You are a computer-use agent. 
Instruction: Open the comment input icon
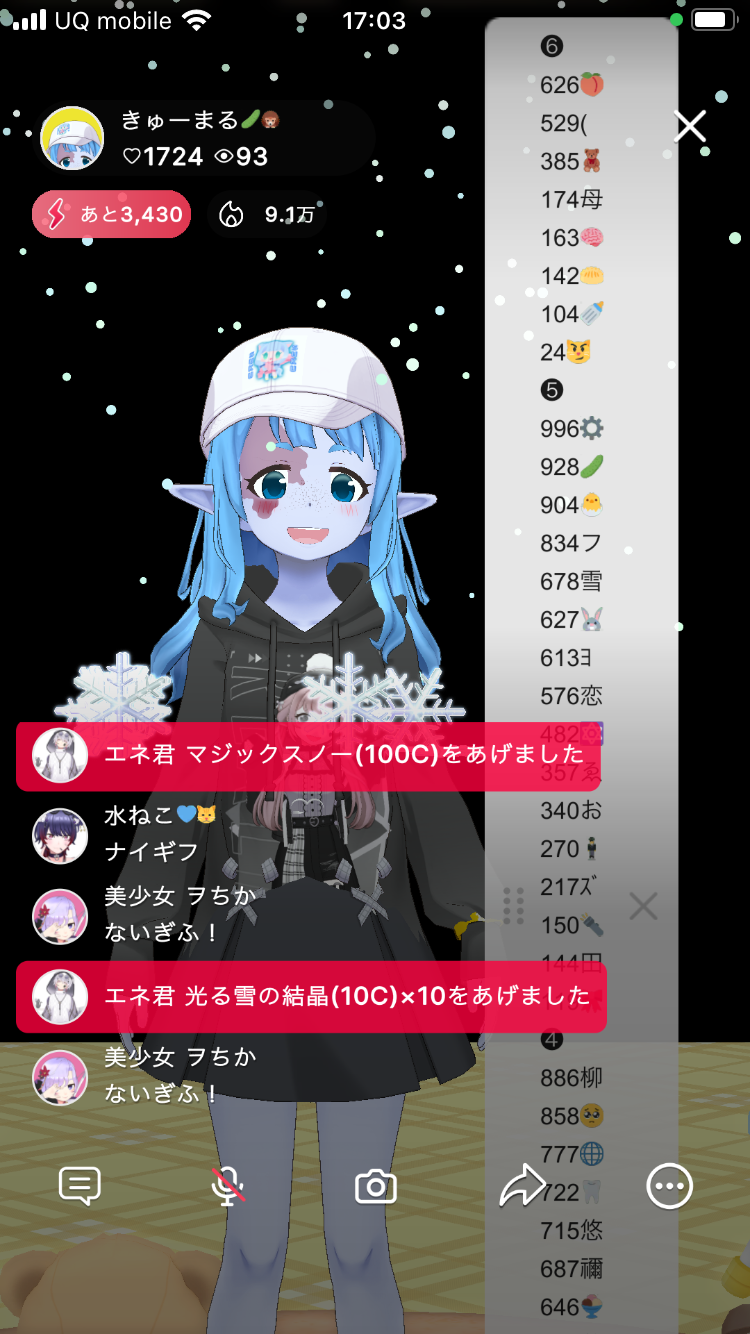pyautogui.click(x=80, y=1186)
